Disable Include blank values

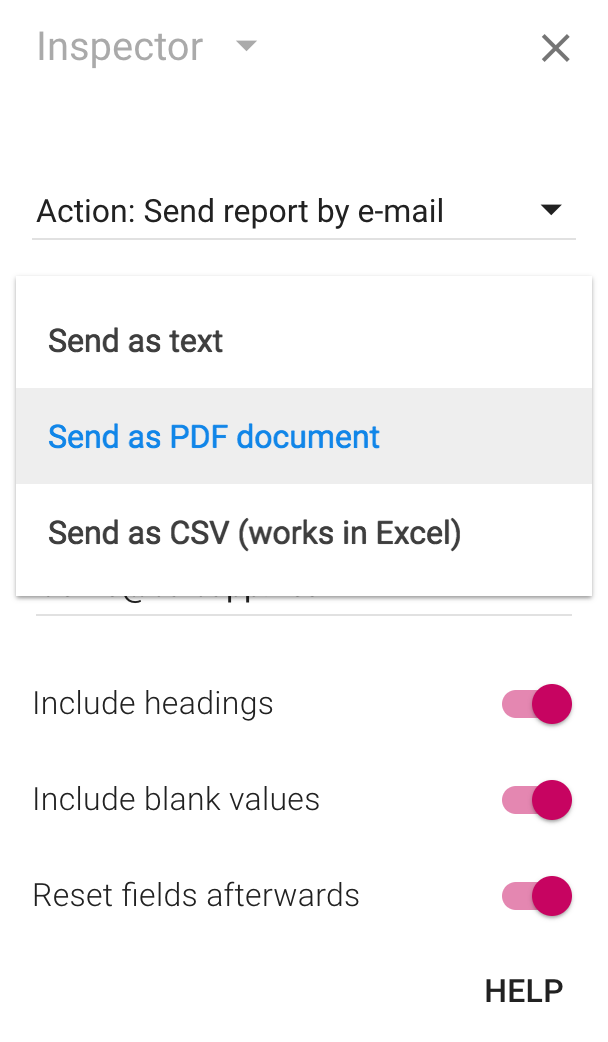537,799
